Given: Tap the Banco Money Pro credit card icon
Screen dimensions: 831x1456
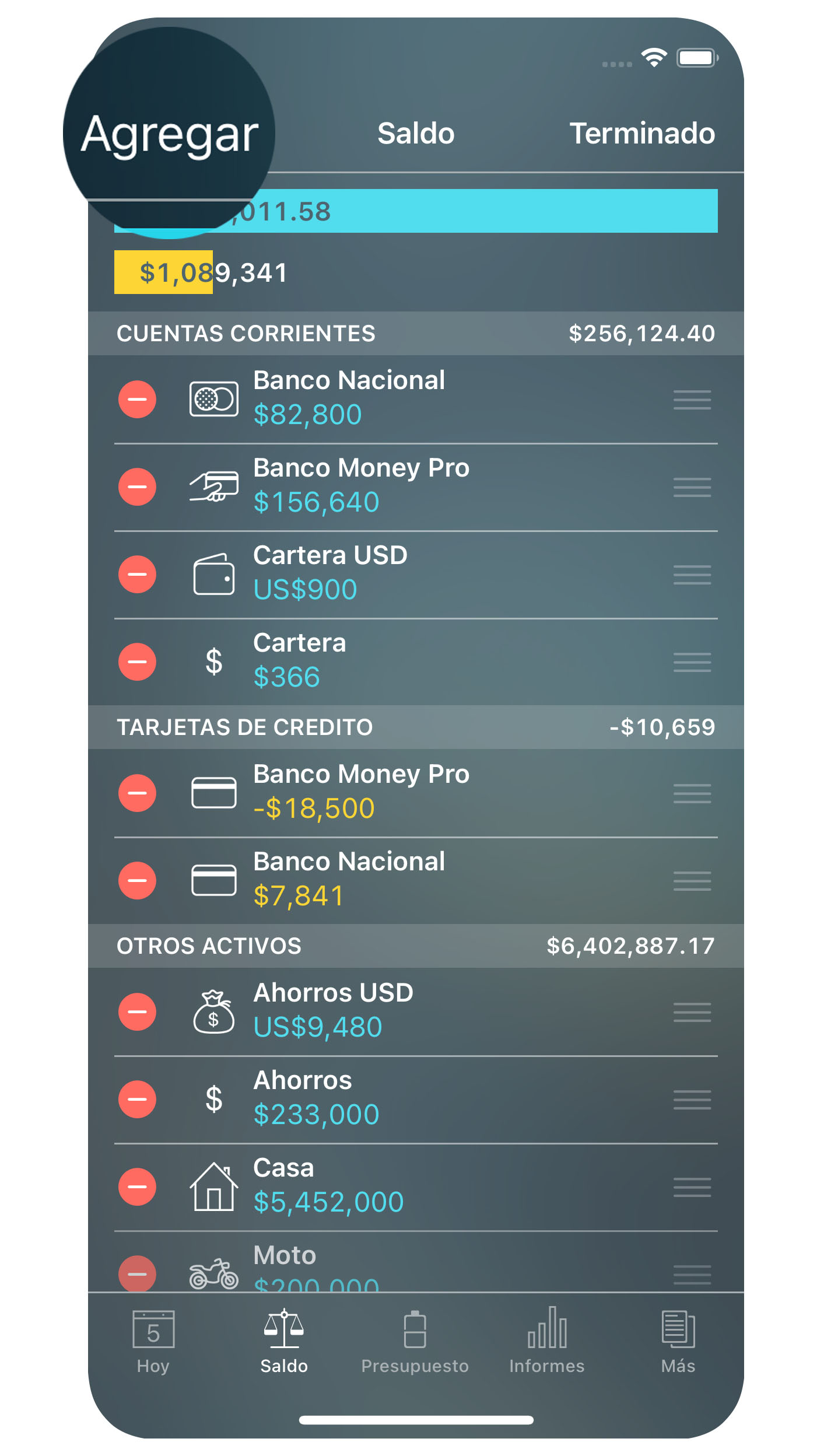Looking at the screenshot, I should (x=214, y=792).
